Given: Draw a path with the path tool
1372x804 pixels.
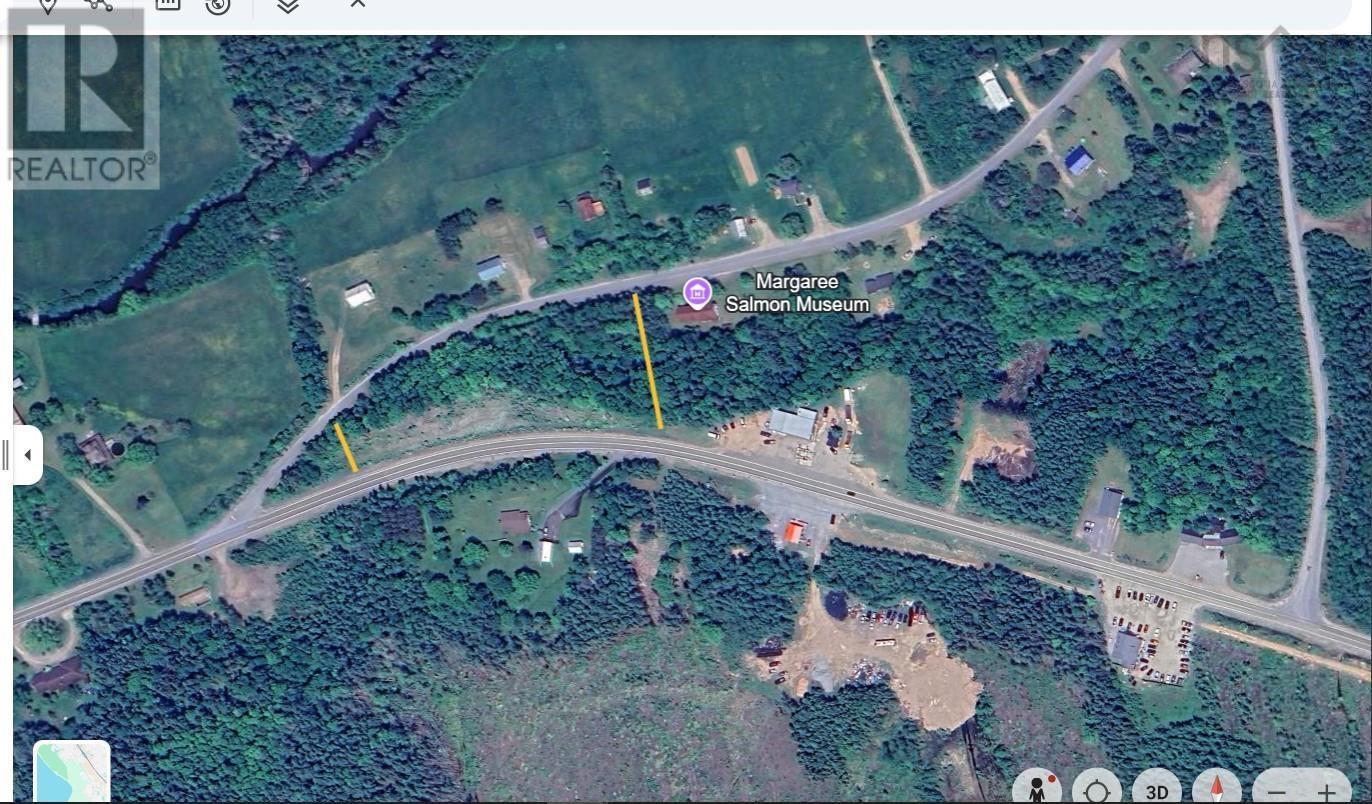Looking at the screenshot, I should pos(99,5).
